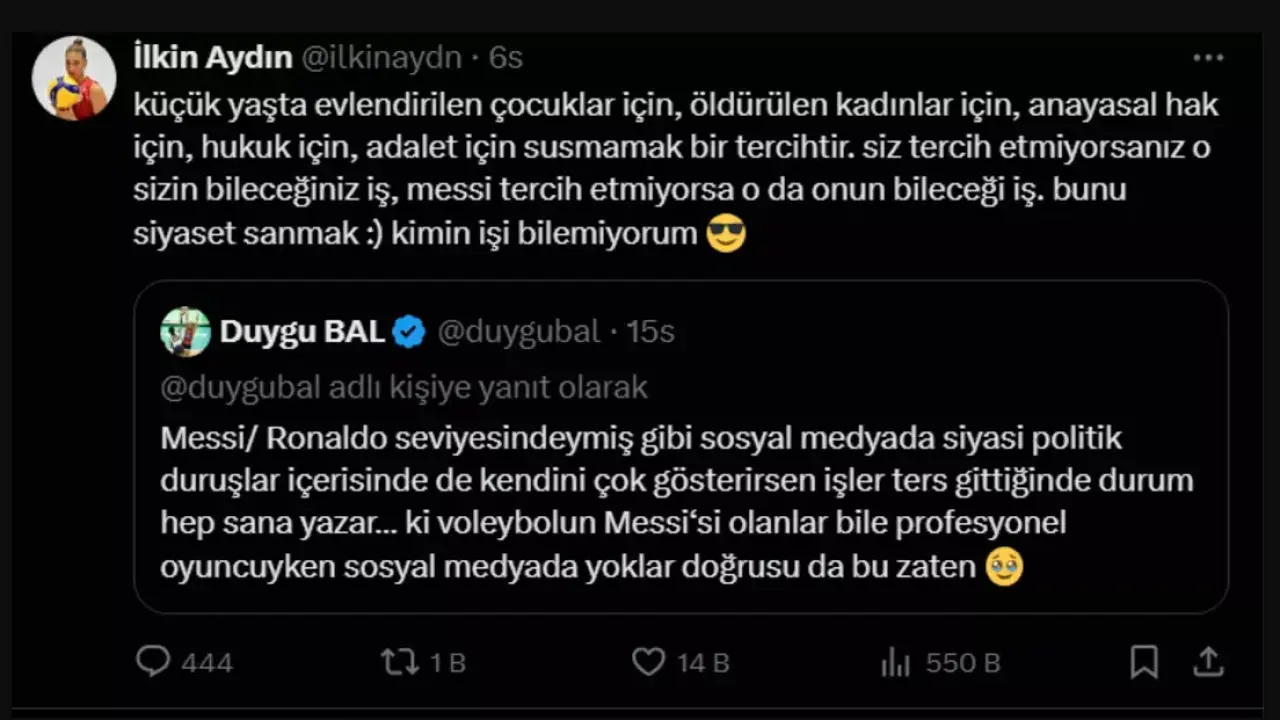
Task: Retweet İlkin Aydın's post
Action: coord(400,662)
